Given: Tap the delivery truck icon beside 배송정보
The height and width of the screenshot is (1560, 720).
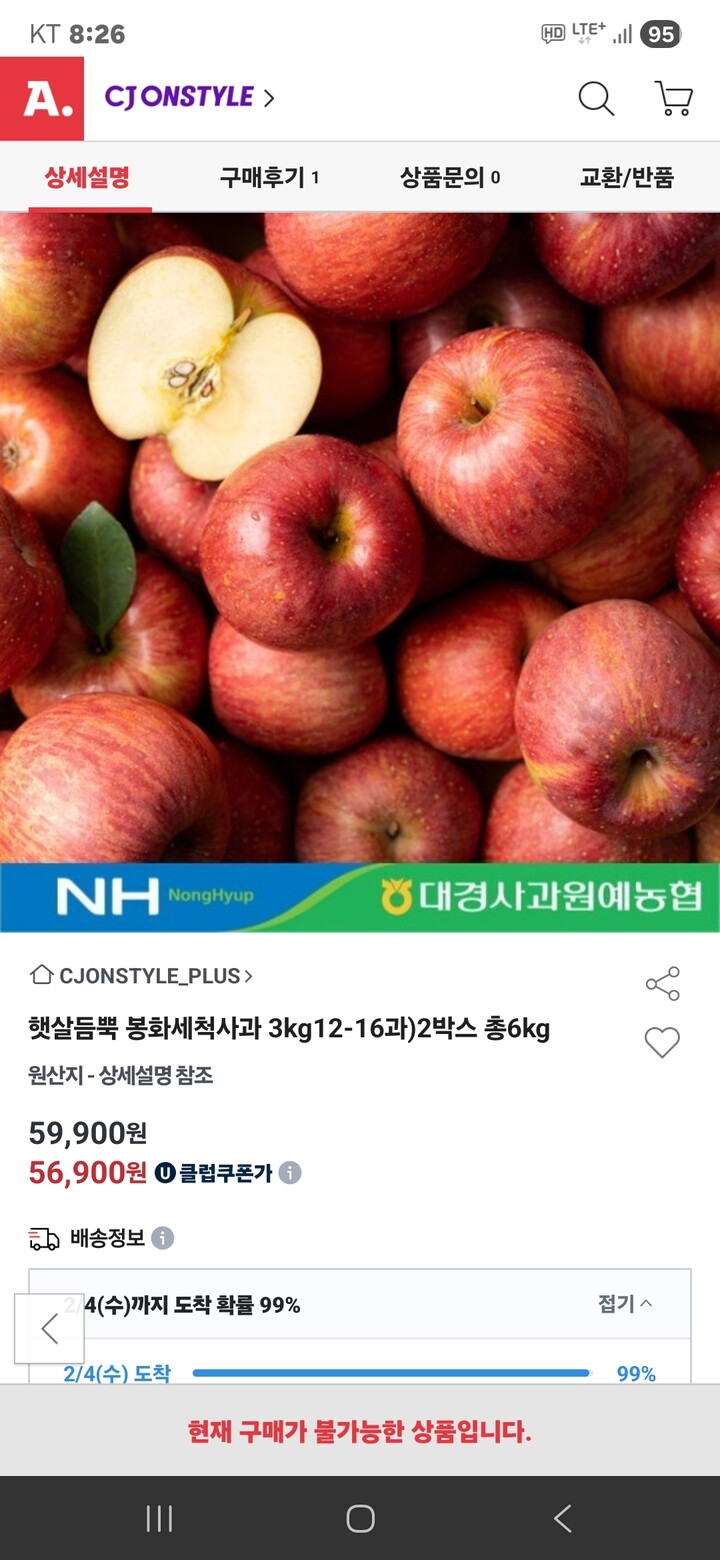Looking at the screenshot, I should click(42, 1237).
